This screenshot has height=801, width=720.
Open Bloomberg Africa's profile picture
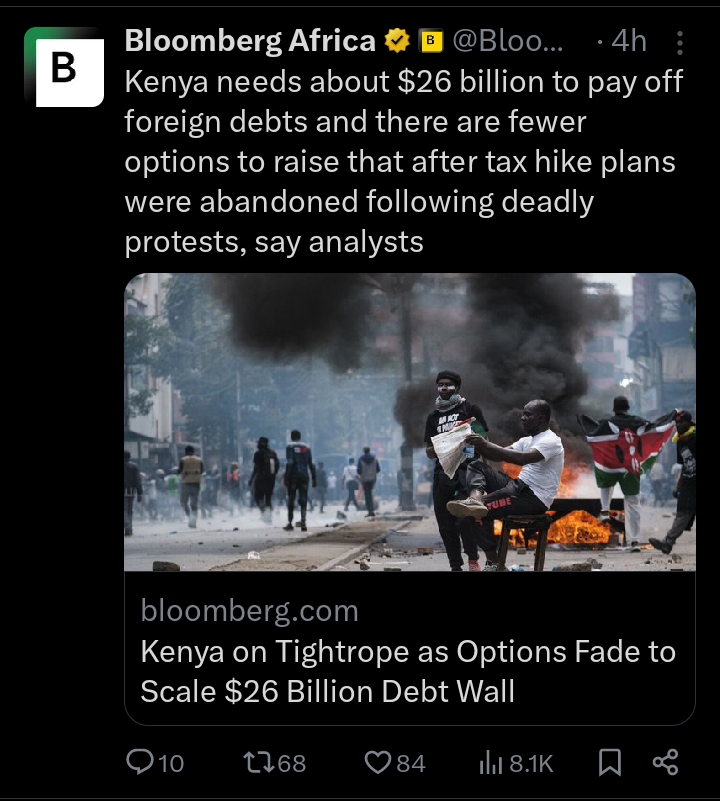click(x=64, y=66)
